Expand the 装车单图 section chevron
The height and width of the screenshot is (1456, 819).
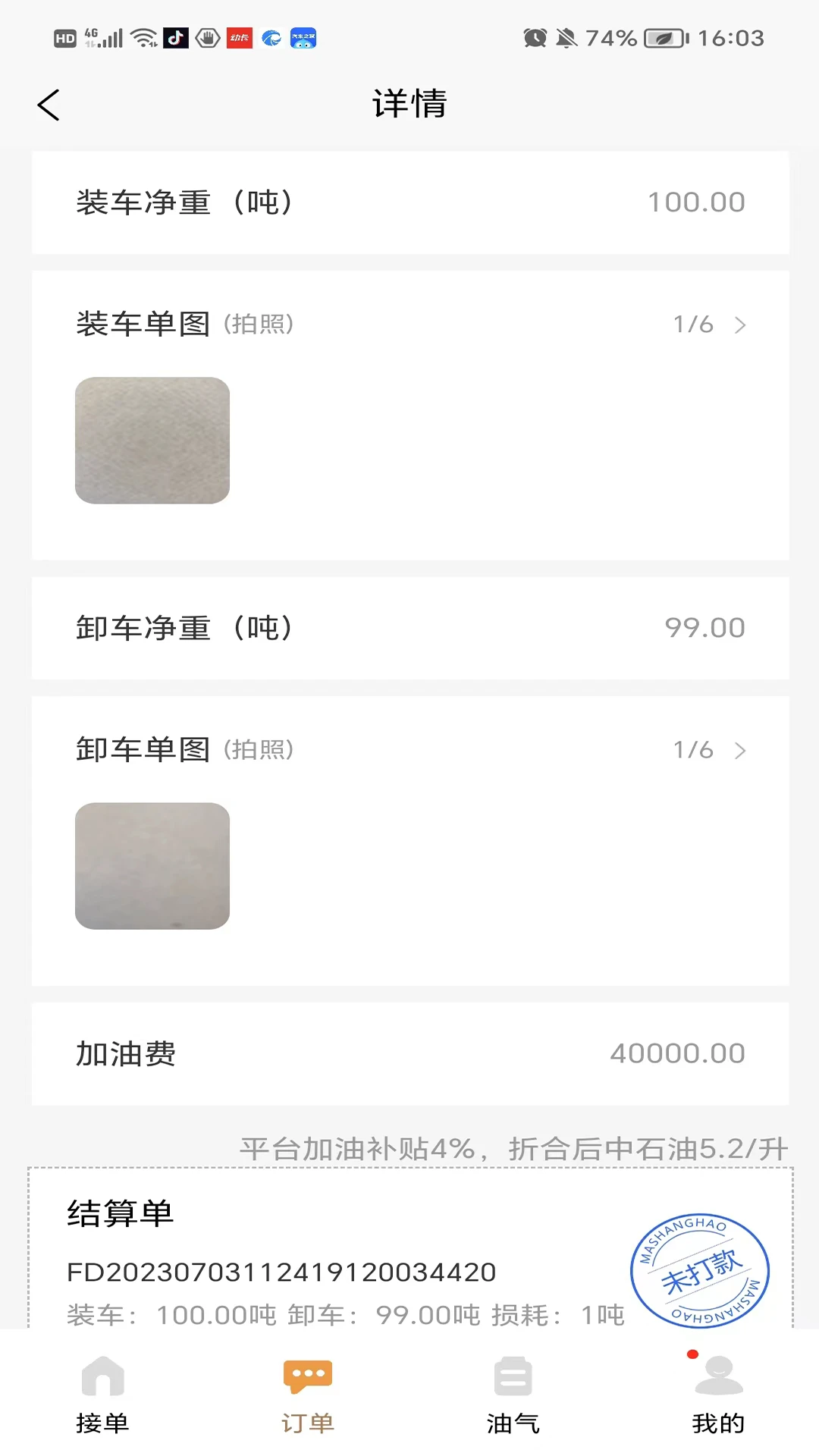click(x=739, y=324)
